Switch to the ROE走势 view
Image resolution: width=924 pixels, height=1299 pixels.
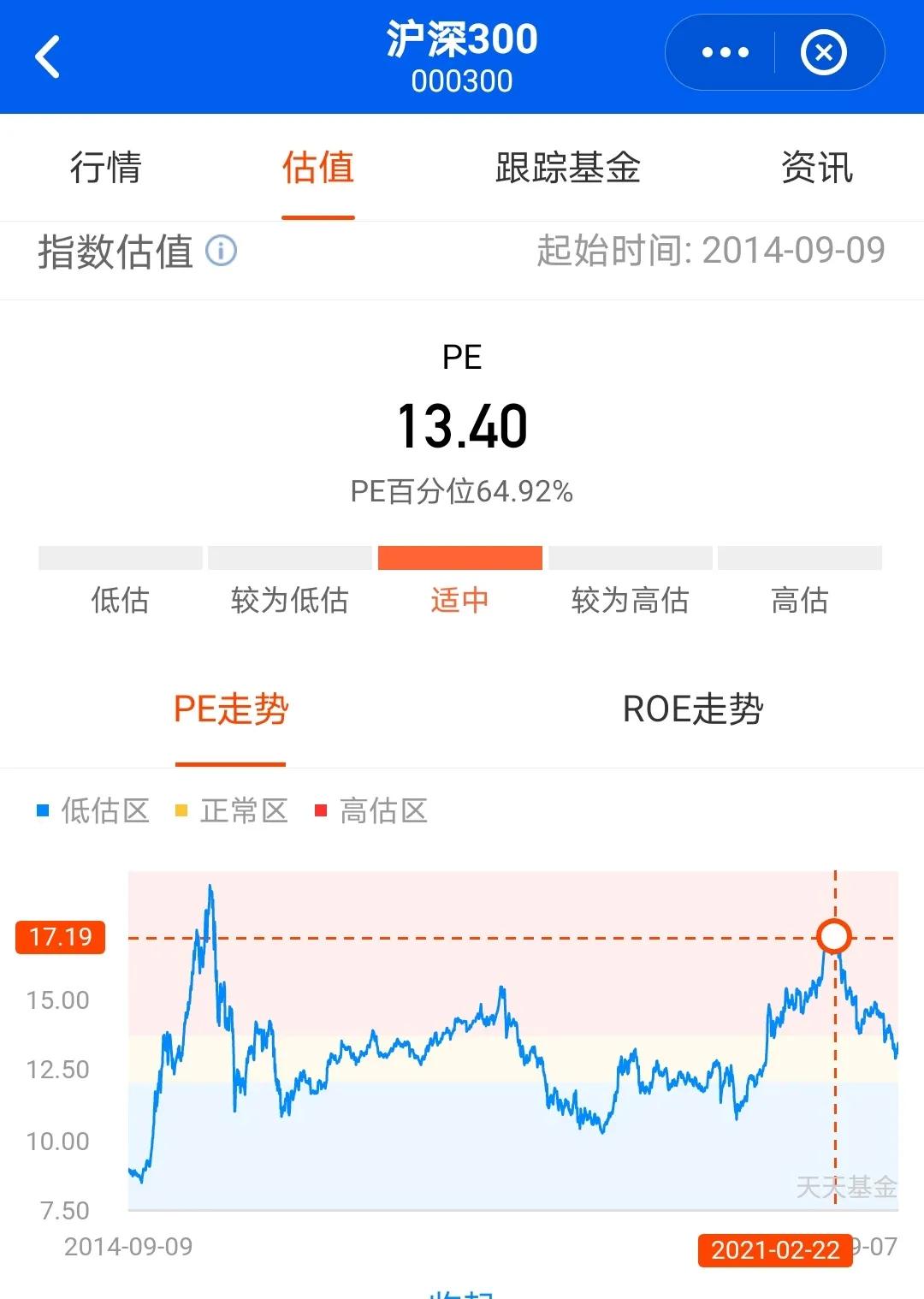691,710
